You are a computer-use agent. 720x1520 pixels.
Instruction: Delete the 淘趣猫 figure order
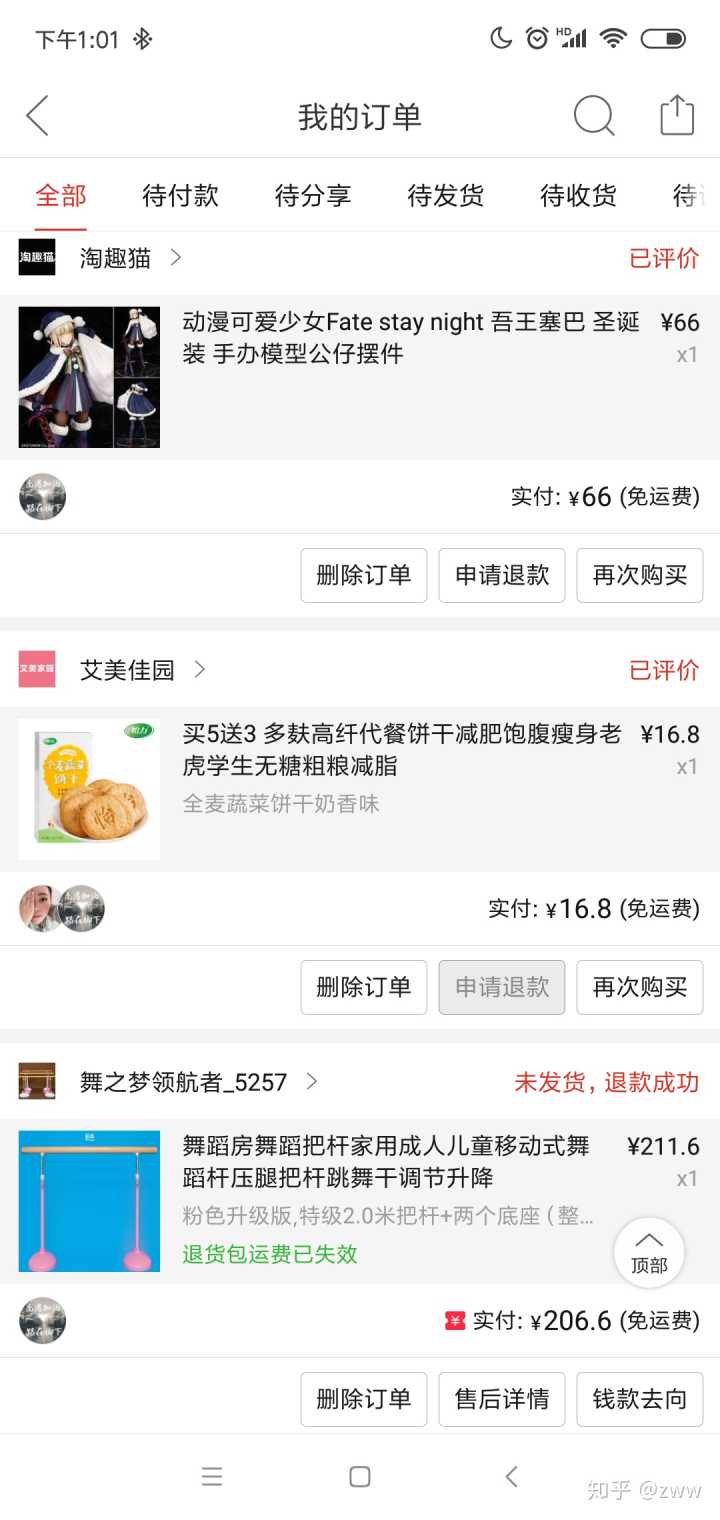click(x=364, y=575)
